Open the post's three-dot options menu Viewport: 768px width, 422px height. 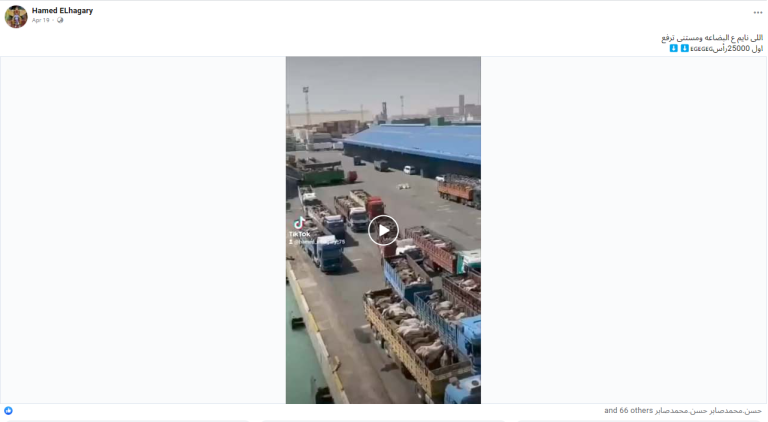coord(757,12)
